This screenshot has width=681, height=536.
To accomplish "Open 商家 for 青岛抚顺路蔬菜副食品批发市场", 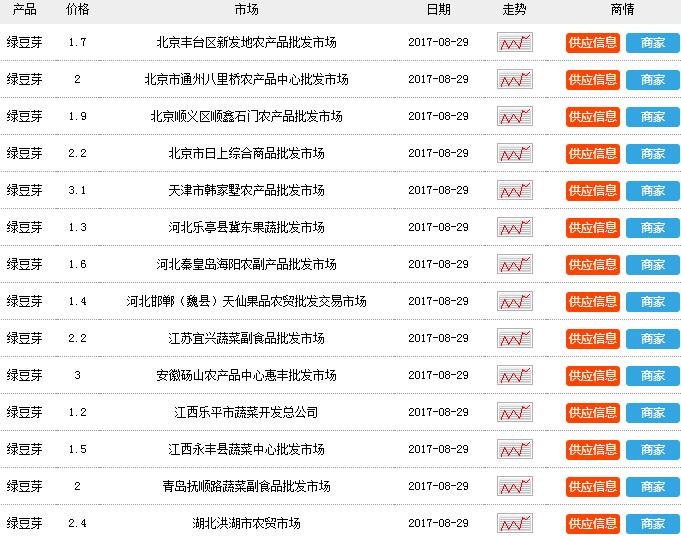I will coord(652,486).
